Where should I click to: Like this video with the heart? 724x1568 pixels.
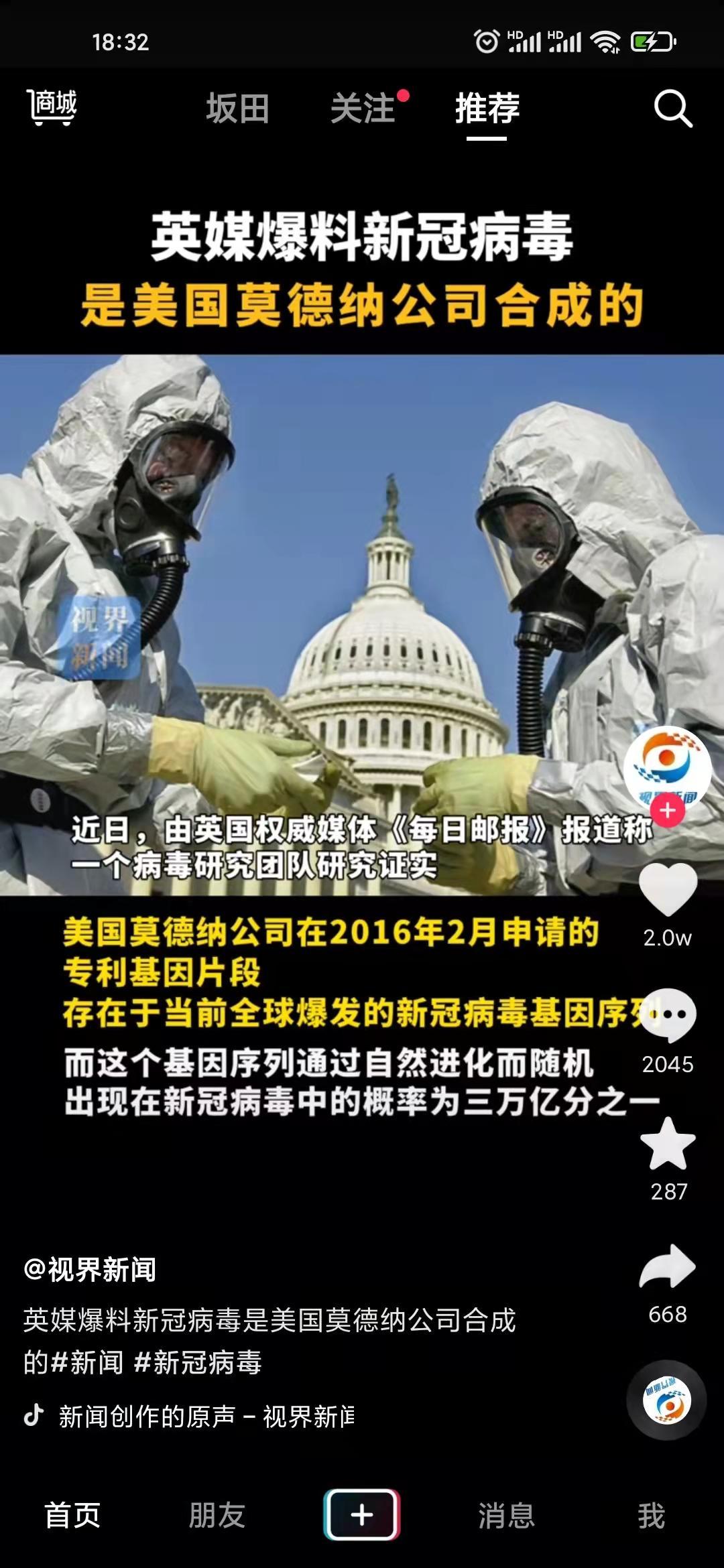point(668,889)
